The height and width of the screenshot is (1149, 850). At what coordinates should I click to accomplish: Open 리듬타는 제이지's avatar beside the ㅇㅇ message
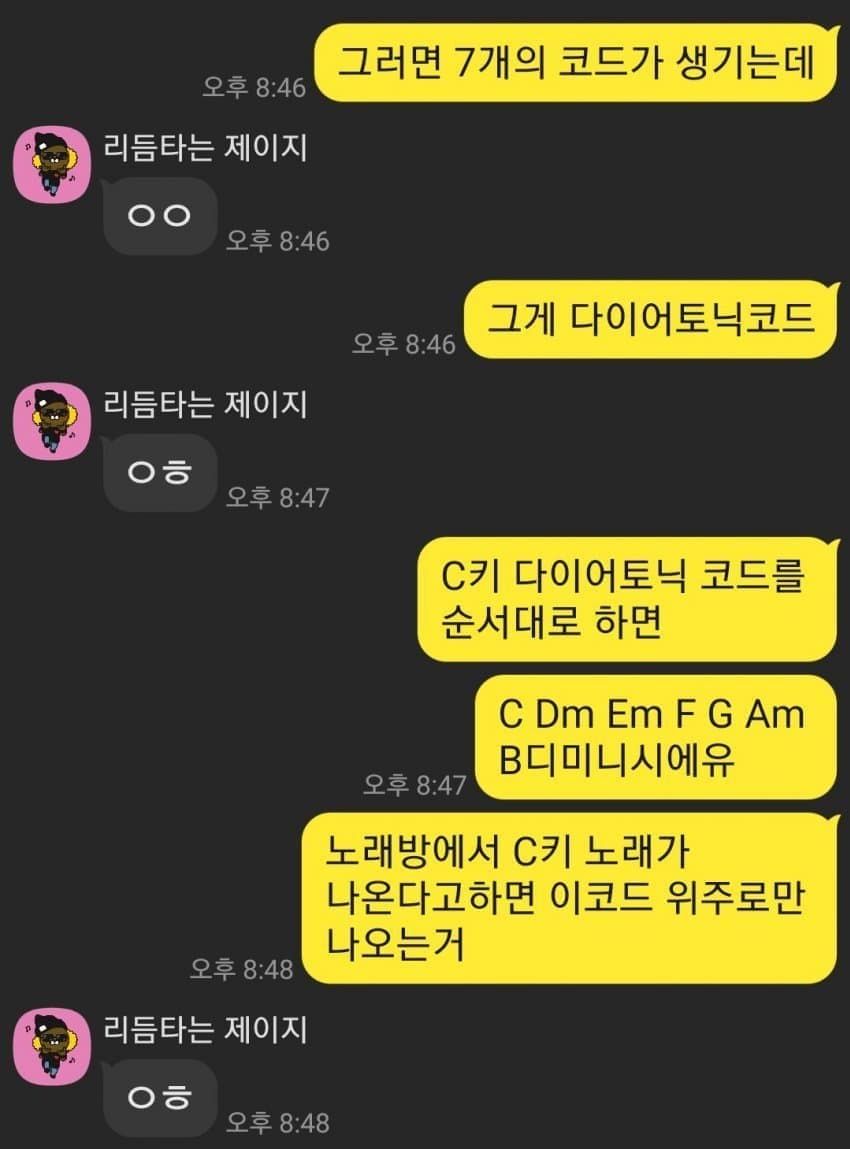point(52,165)
